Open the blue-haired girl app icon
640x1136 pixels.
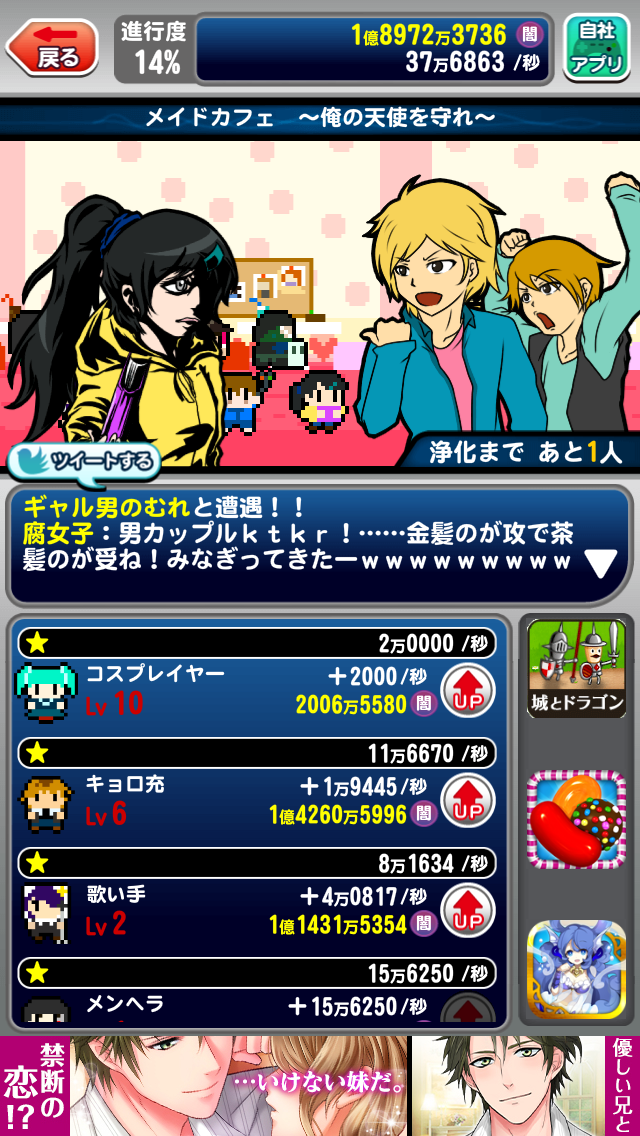click(x=577, y=968)
